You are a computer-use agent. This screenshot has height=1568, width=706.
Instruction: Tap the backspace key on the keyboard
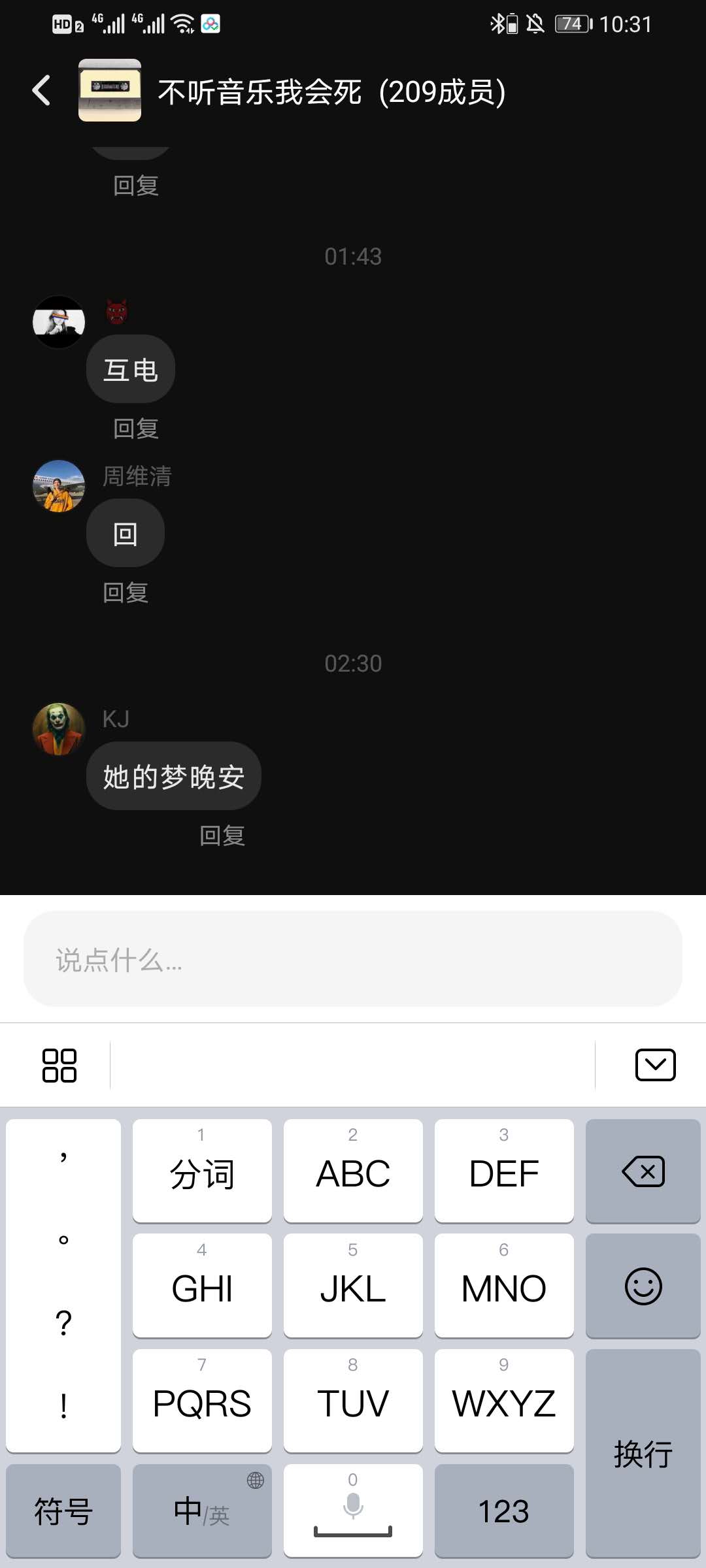click(x=643, y=1171)
